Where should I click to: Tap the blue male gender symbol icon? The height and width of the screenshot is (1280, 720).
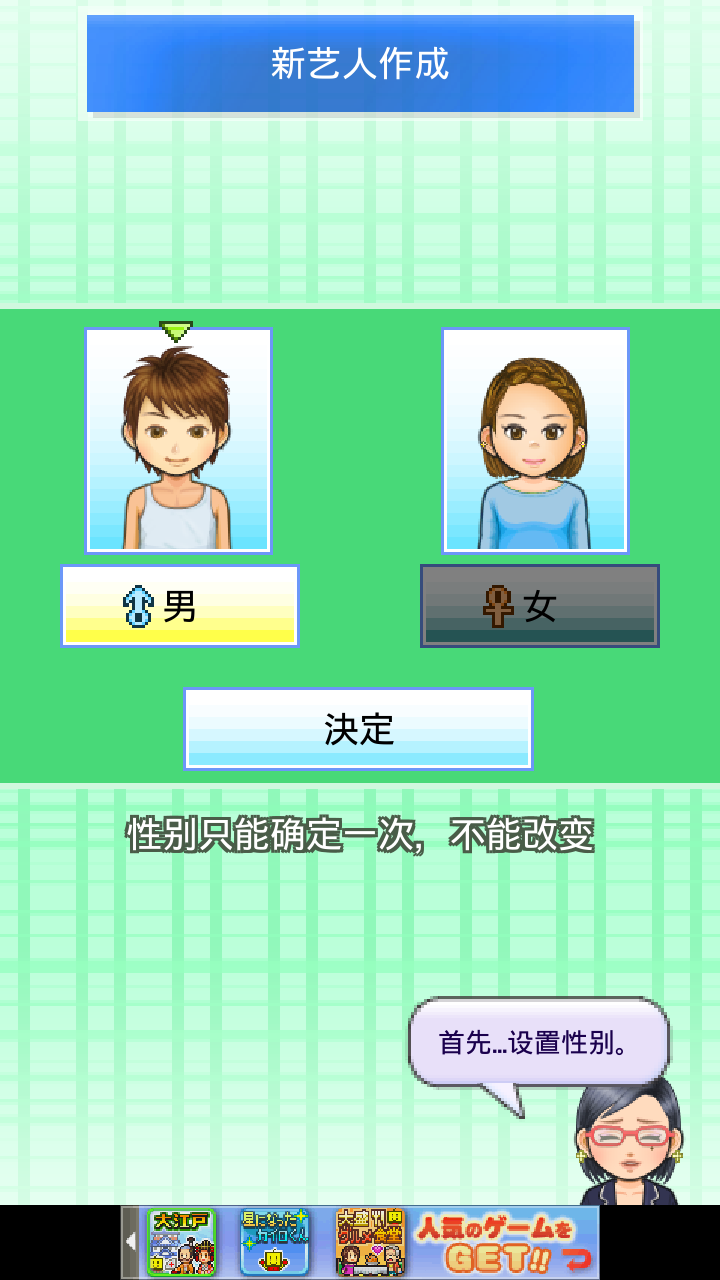(137, 605)
